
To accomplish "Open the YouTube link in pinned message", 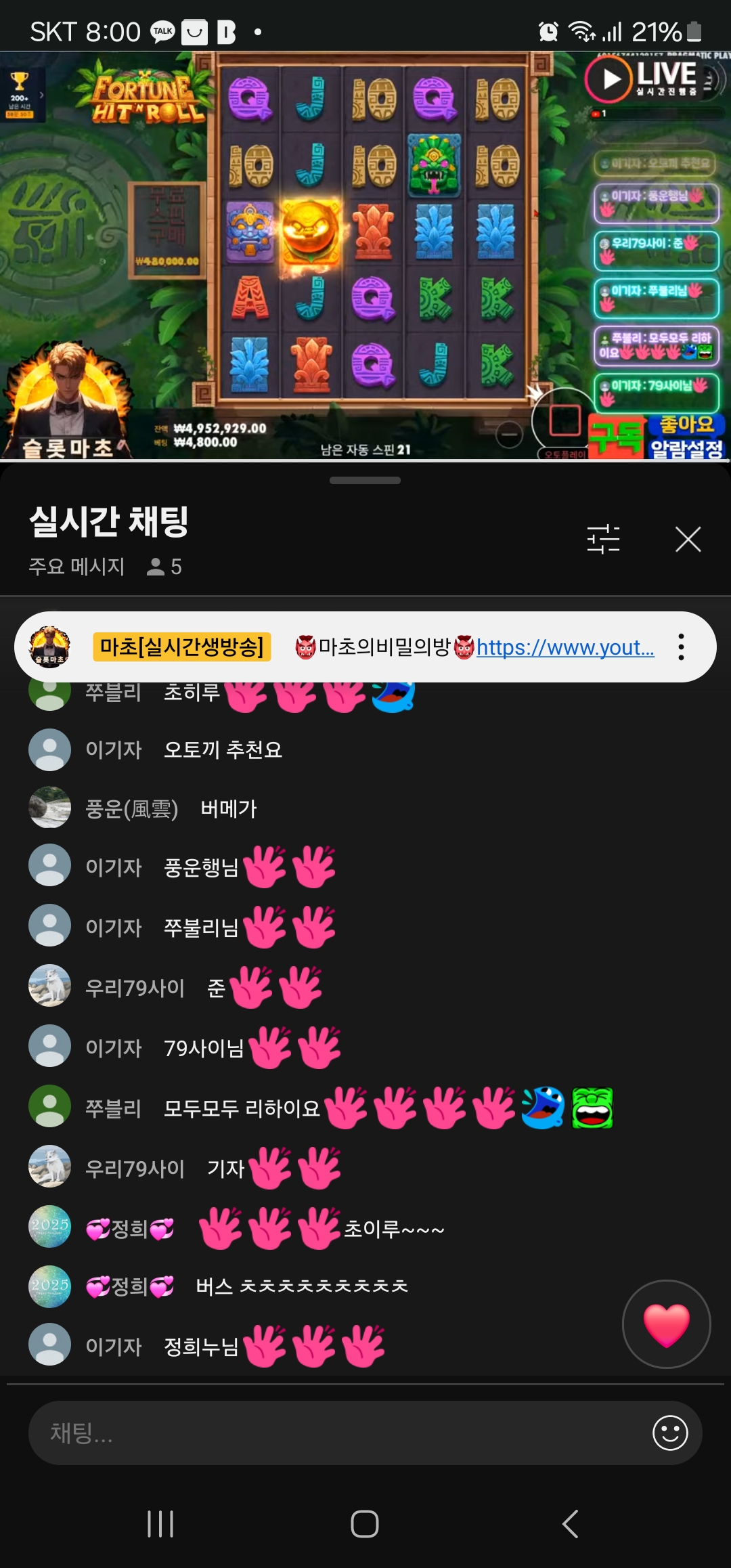I will click(x=565, y=648).
